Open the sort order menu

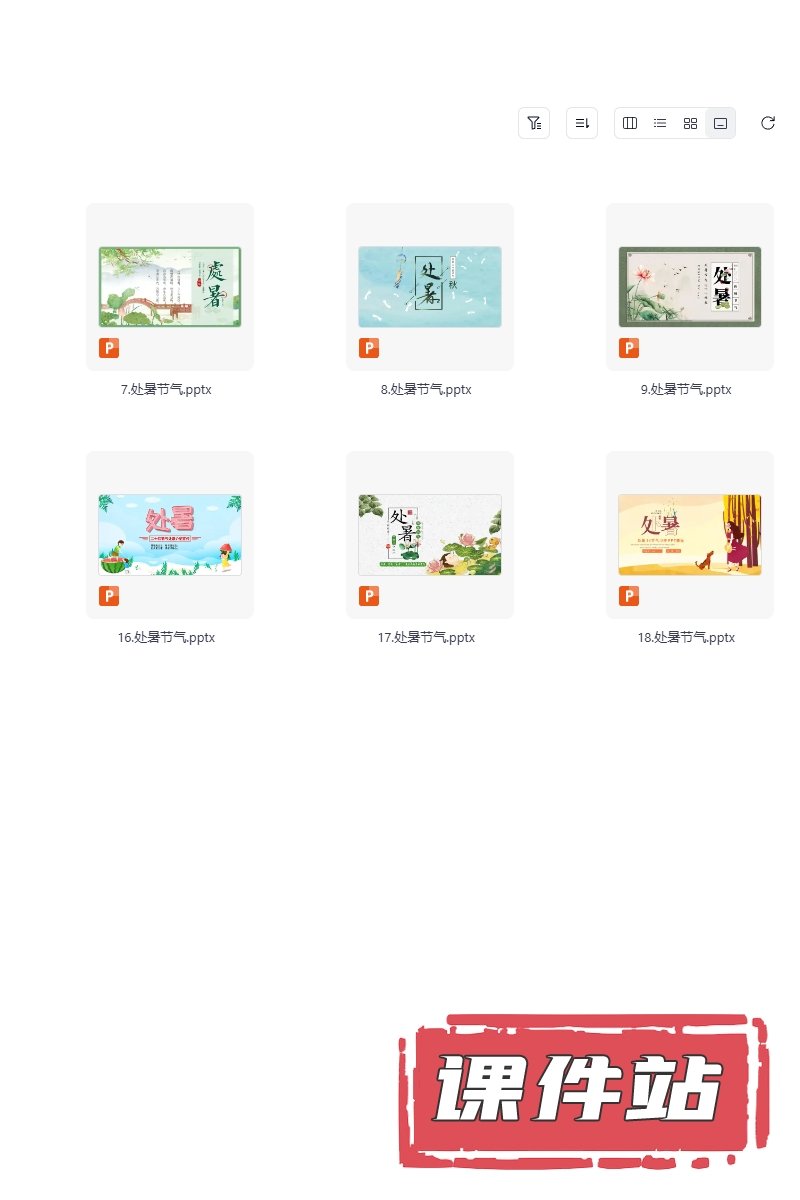click(582, 123)
